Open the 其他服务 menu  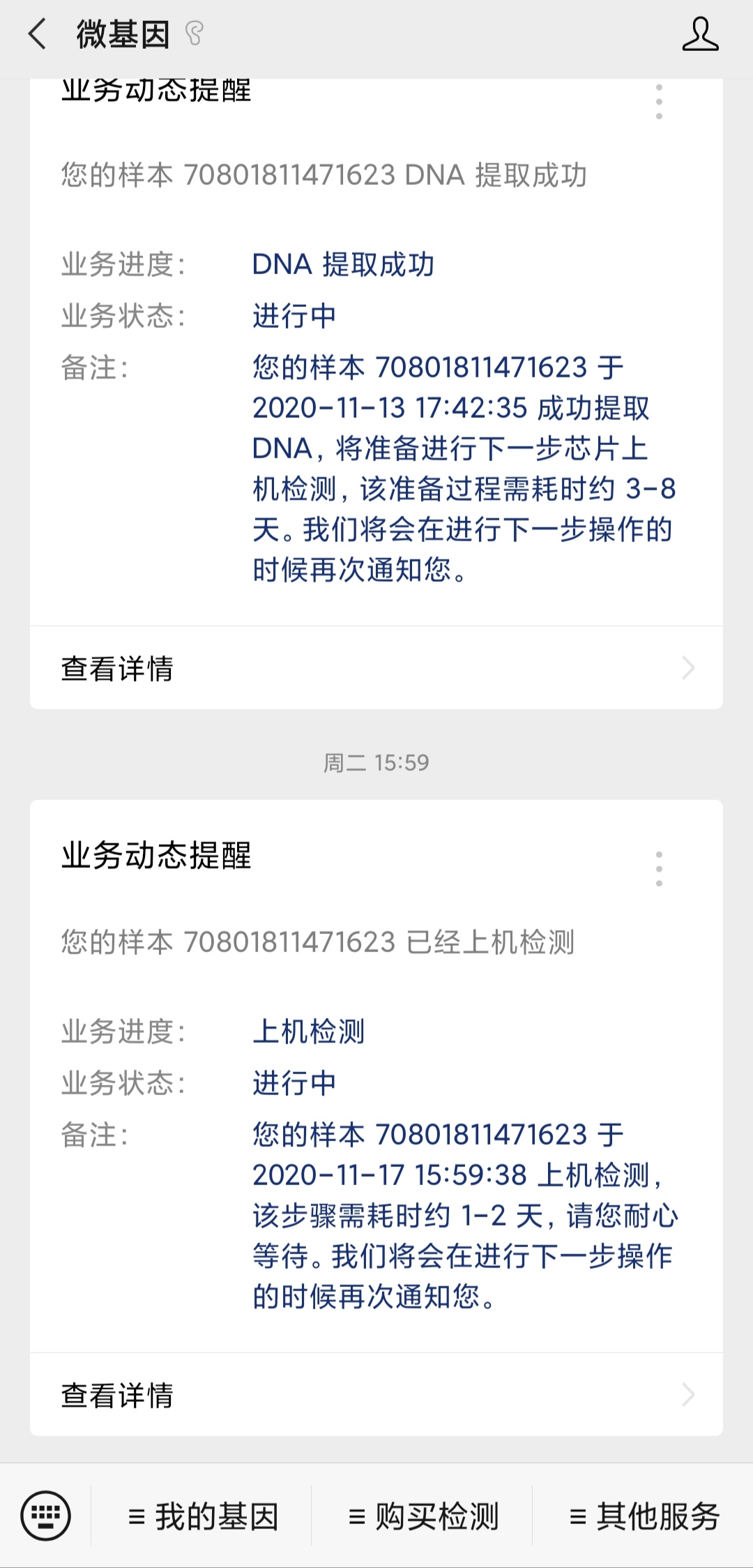coord(644,1516)
